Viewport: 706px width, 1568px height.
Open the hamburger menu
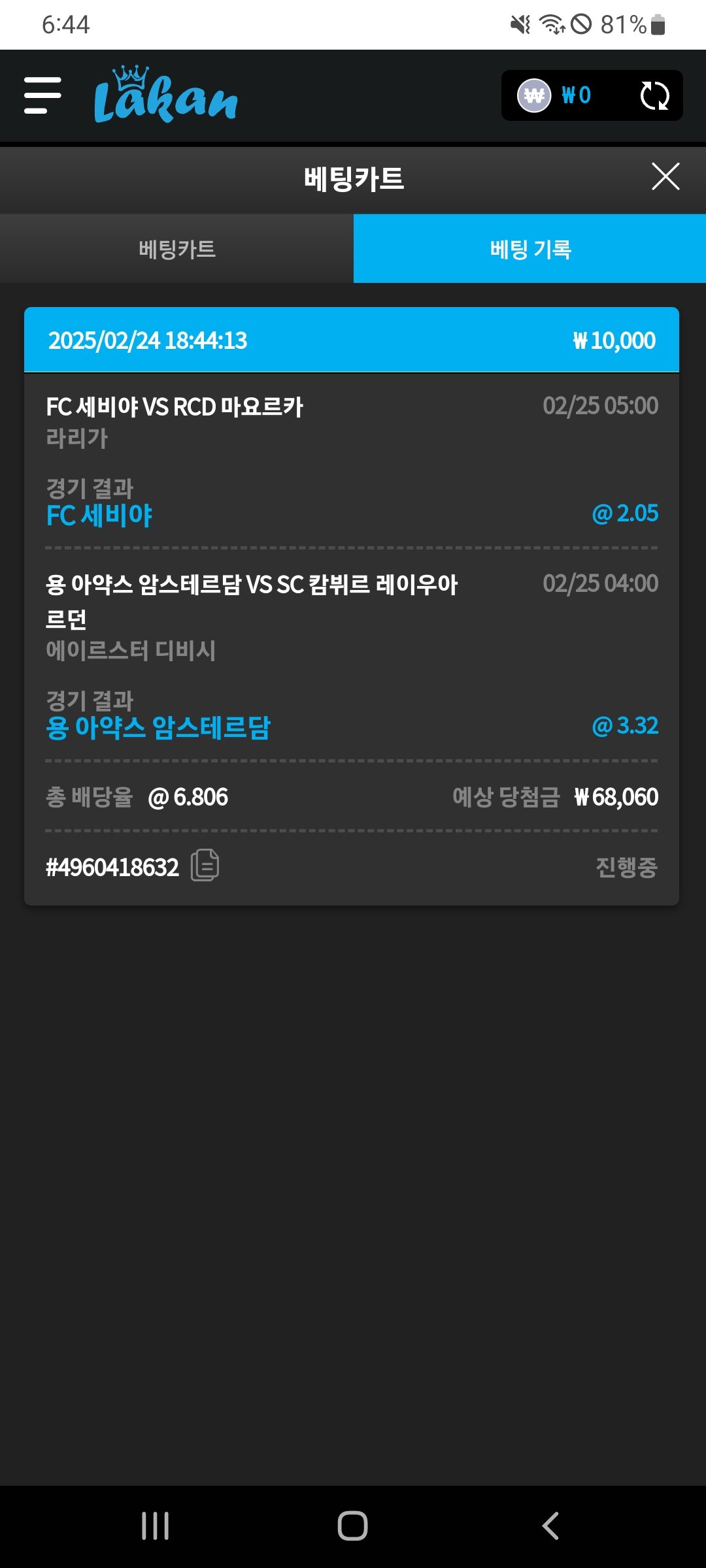(42, 95)
